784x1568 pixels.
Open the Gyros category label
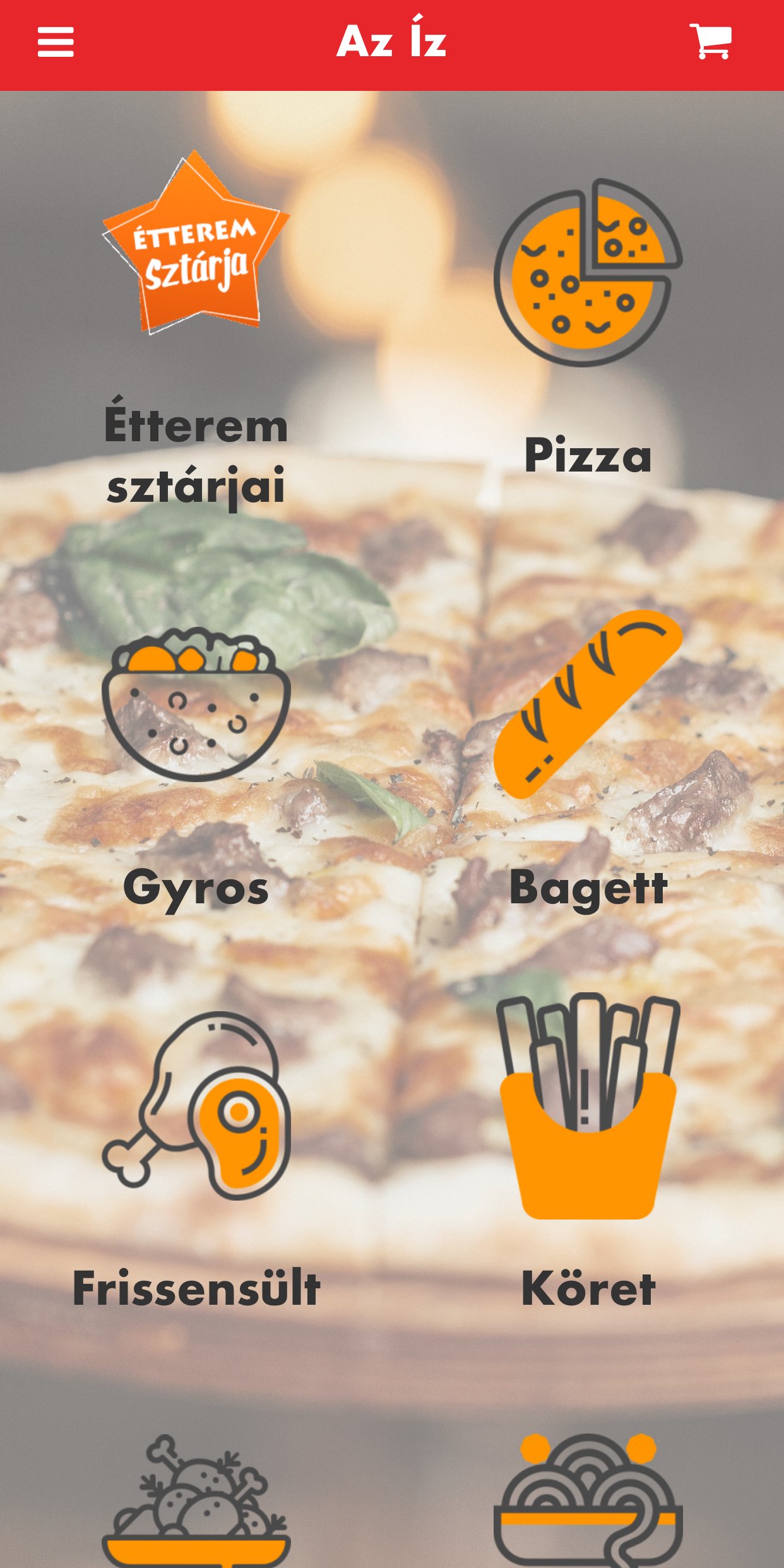pos(196,890)
